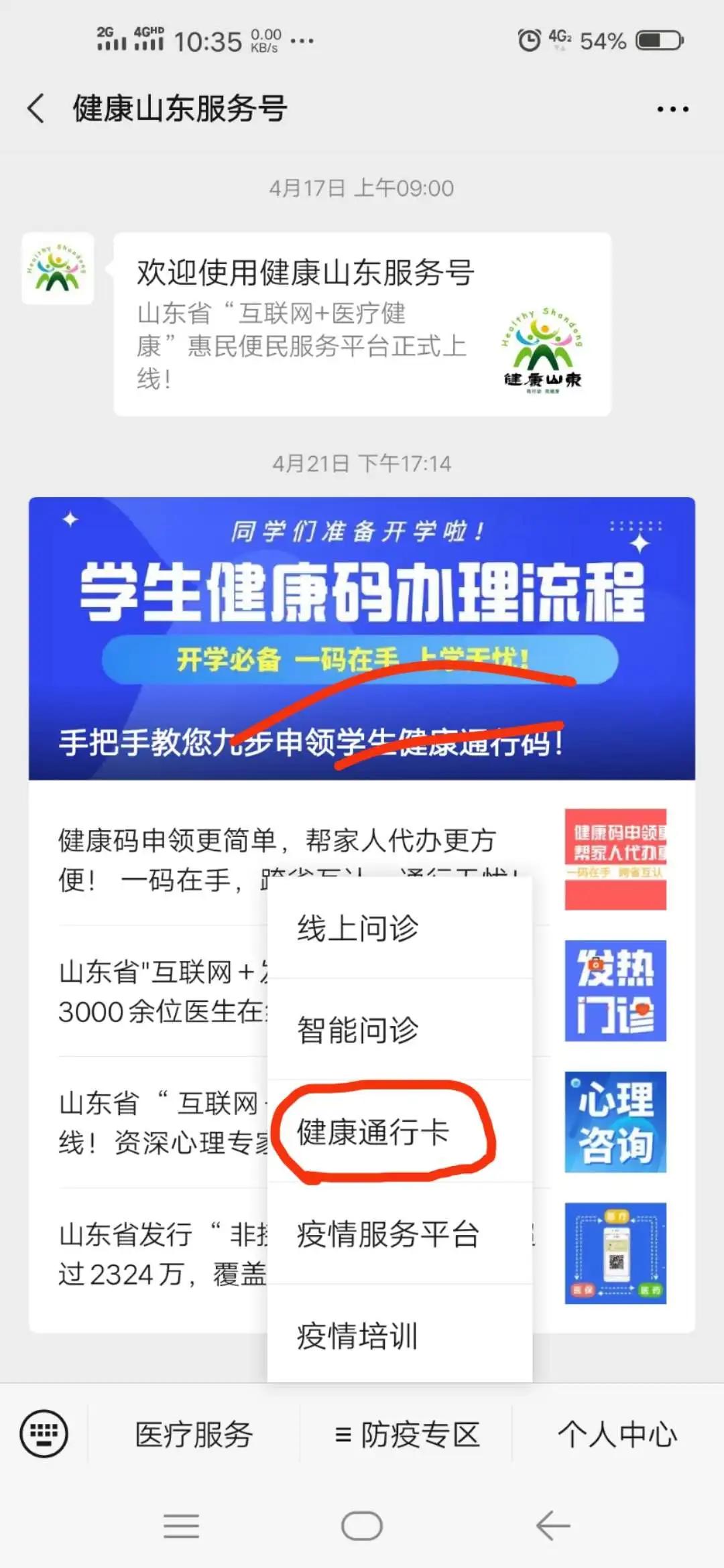Open 疫情服务平台 menu item
Image resolution: width=724 pixels, height=1568 pixels.
pyautogui.click(x=400, y=1234)
